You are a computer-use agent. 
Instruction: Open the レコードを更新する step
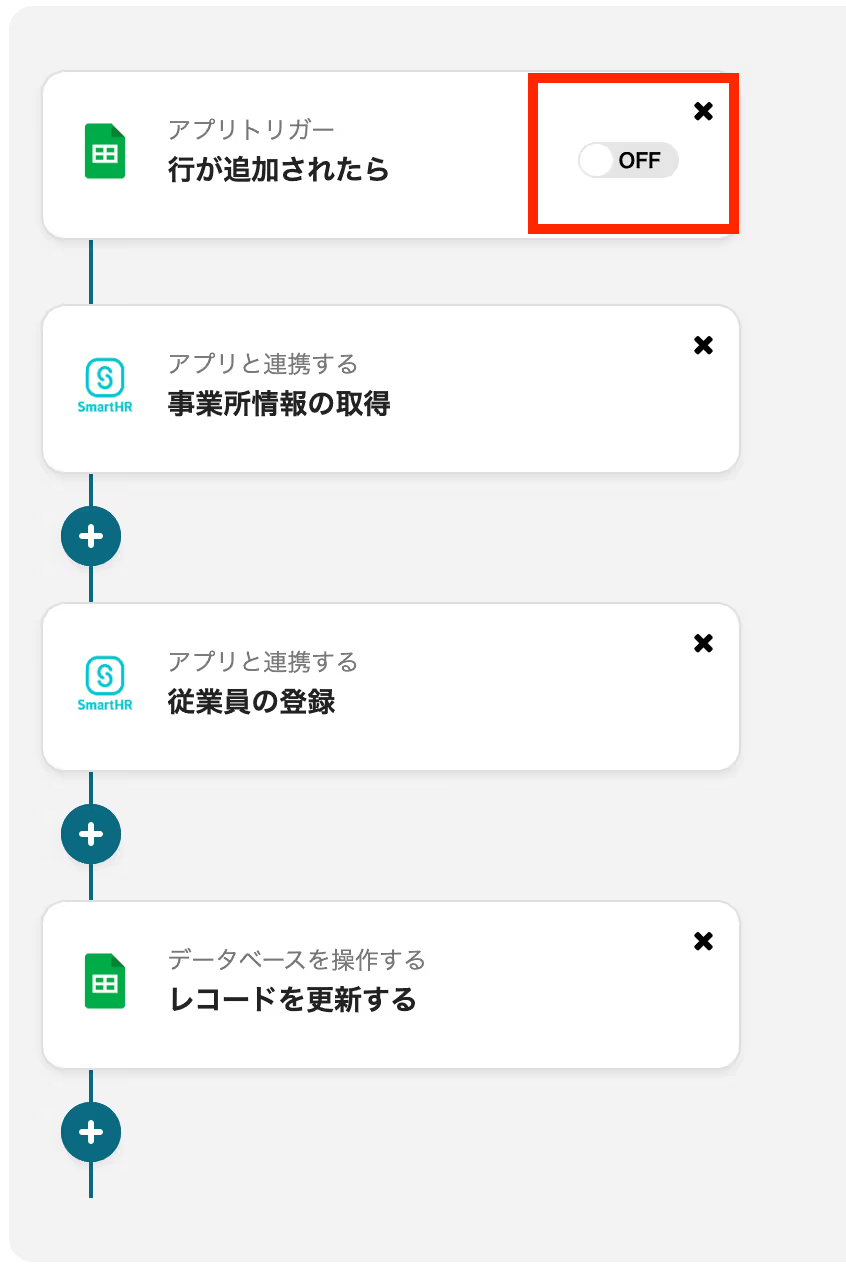[x=390, y=985]
